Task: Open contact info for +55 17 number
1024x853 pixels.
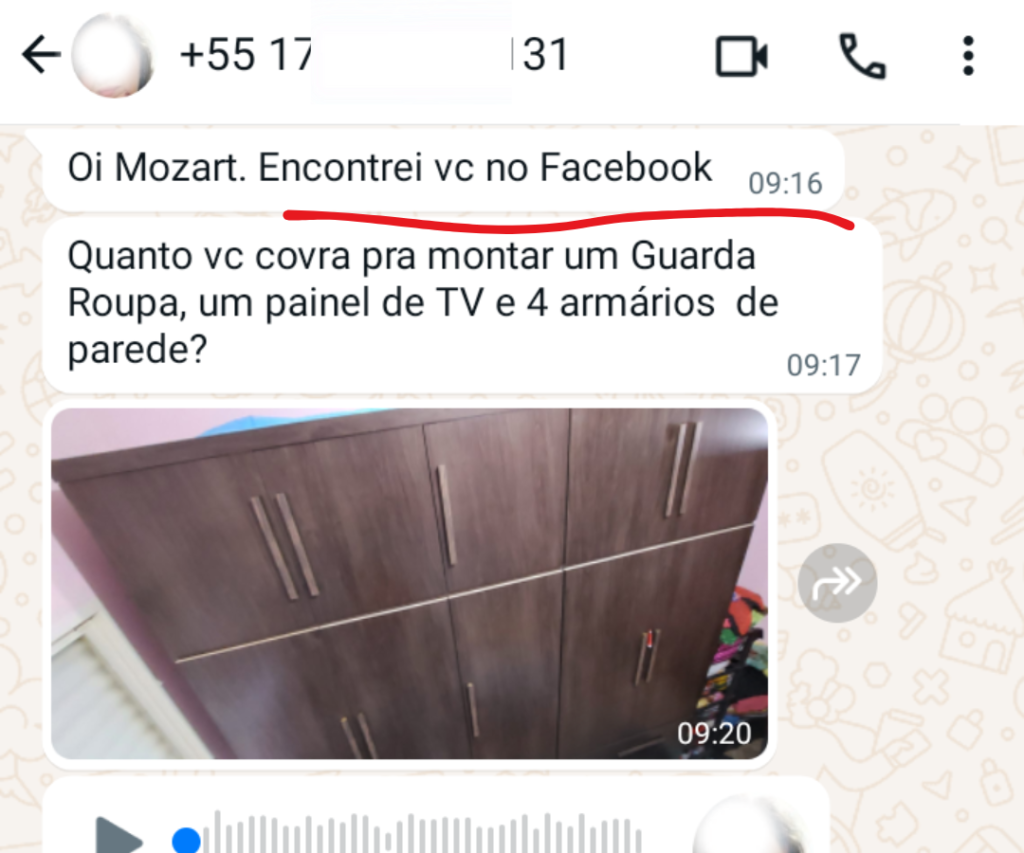Action: click(372, 56)
